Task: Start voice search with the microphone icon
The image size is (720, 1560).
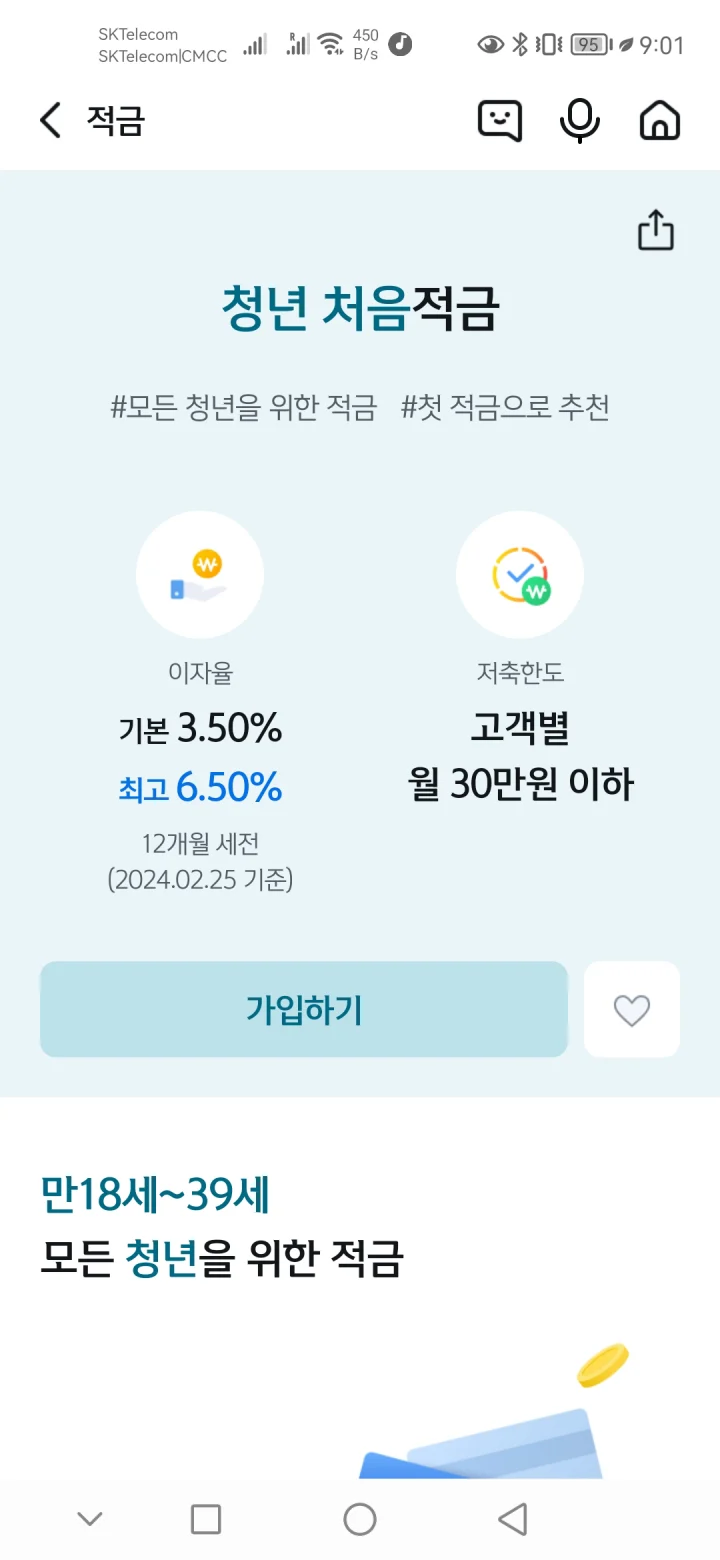Action: tap(580, 120)
